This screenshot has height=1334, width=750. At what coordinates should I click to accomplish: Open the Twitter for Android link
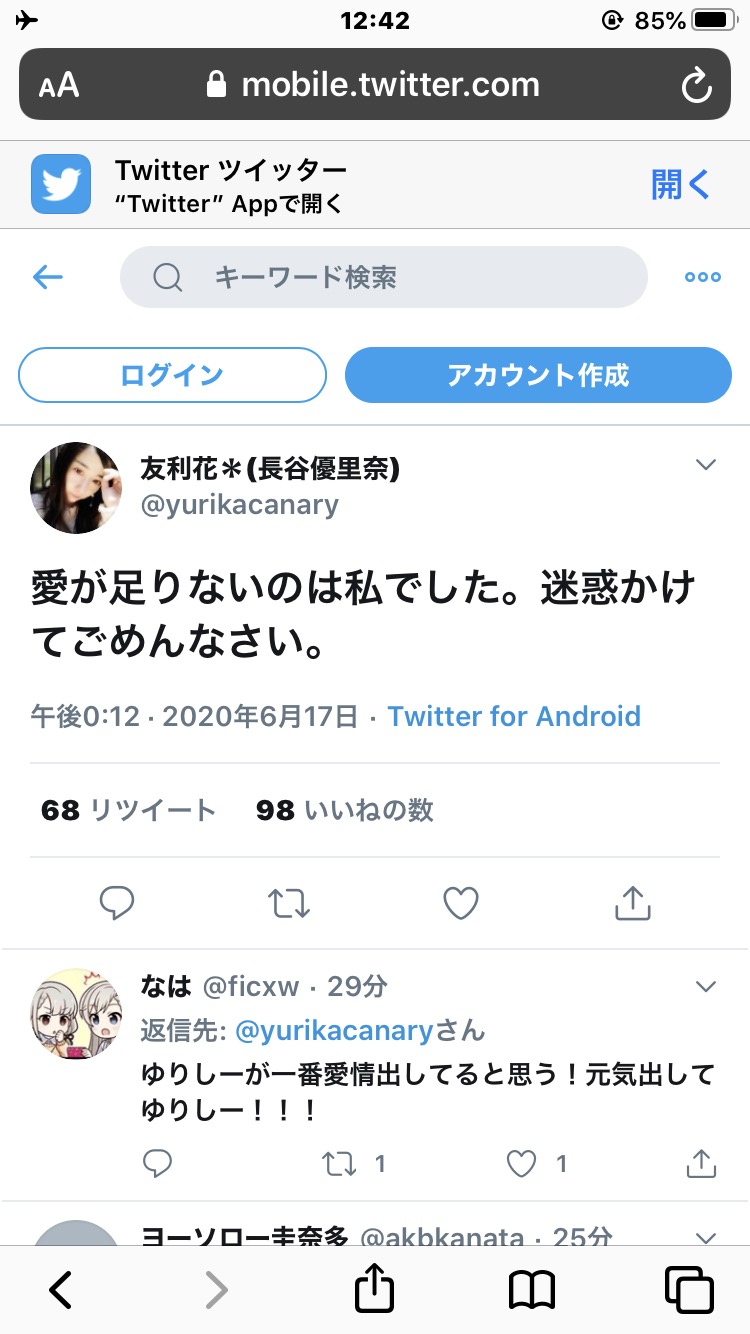[x=514, y=716]
